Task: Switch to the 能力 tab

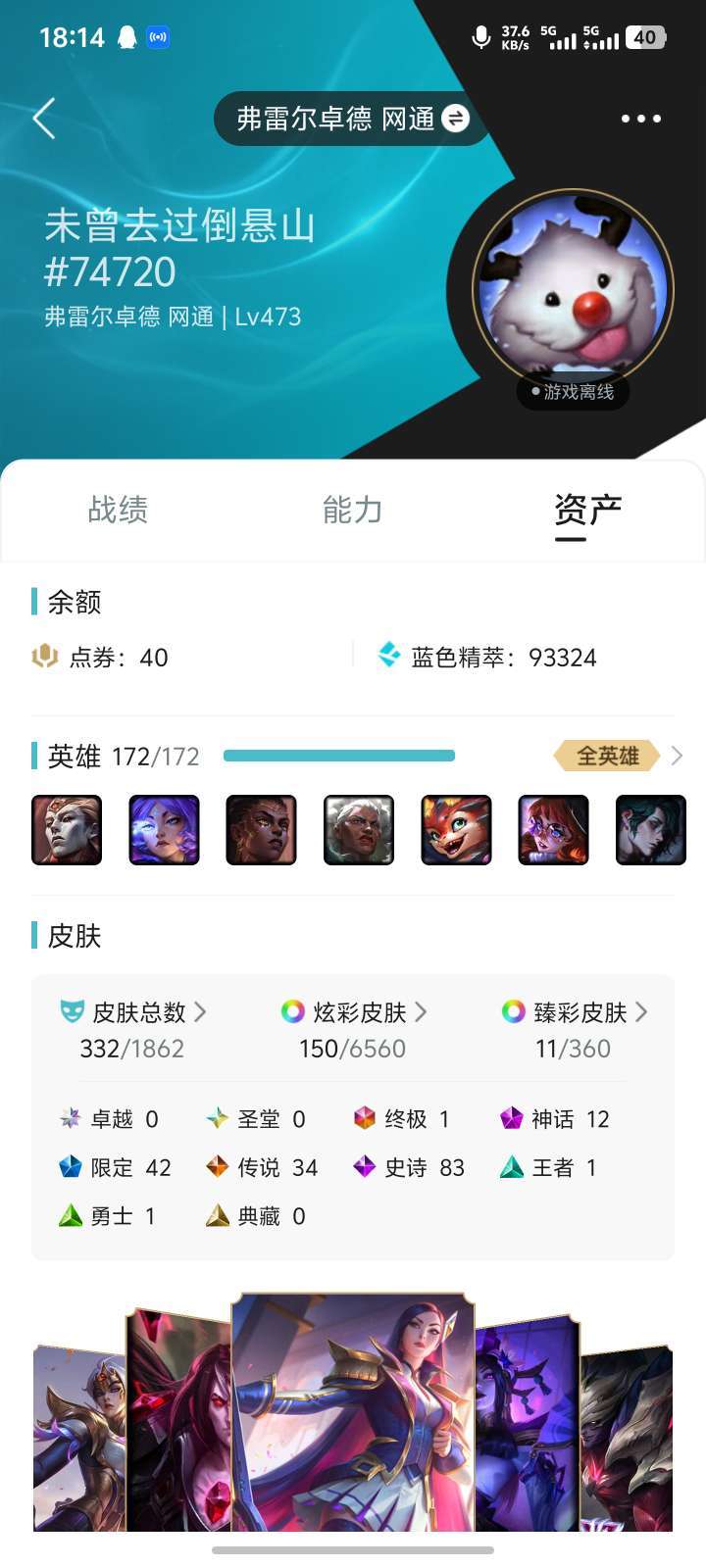Action: pos(353,510)
